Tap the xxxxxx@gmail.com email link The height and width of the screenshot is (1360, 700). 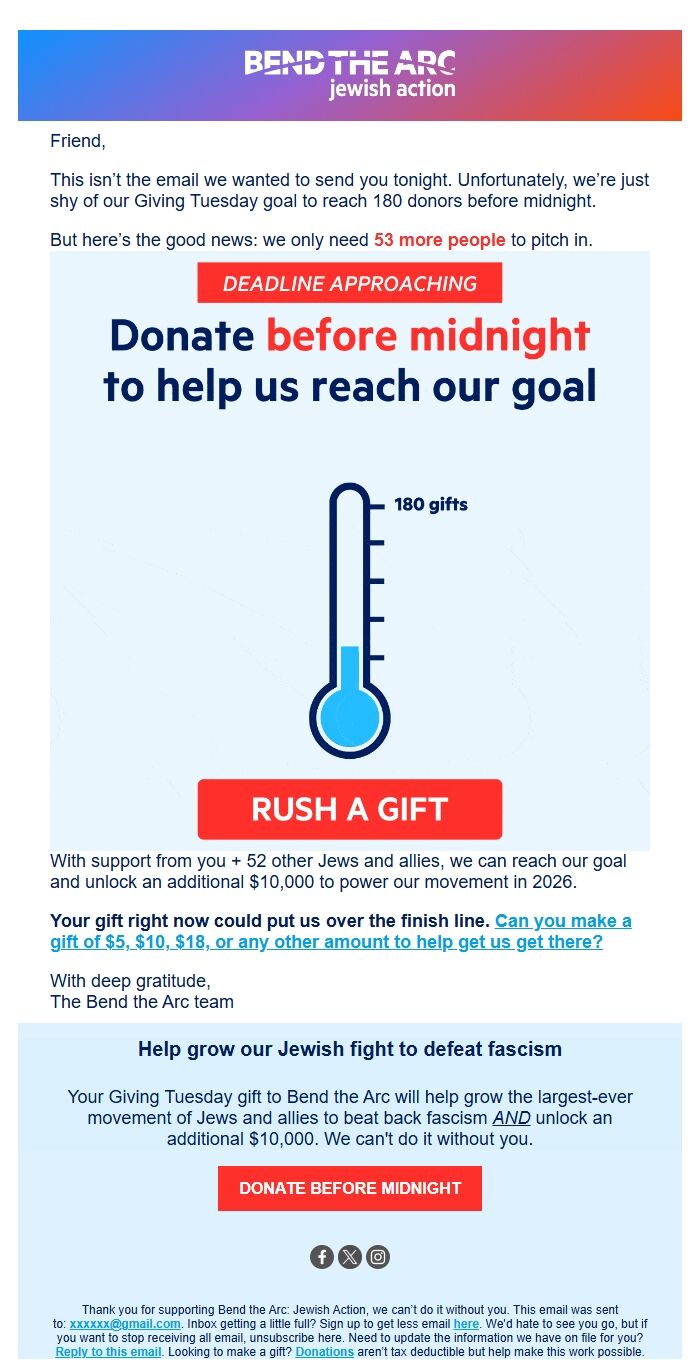pyautogui.click(x=125, y=1323)
